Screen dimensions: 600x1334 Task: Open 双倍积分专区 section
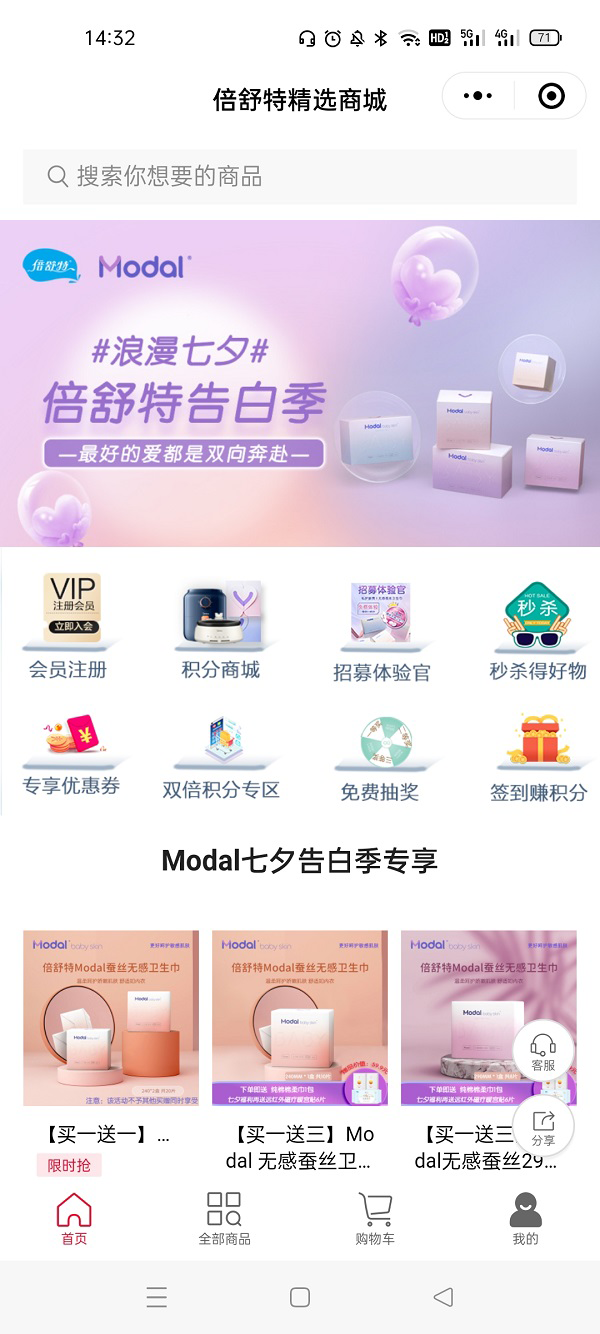tap(221, 757)
